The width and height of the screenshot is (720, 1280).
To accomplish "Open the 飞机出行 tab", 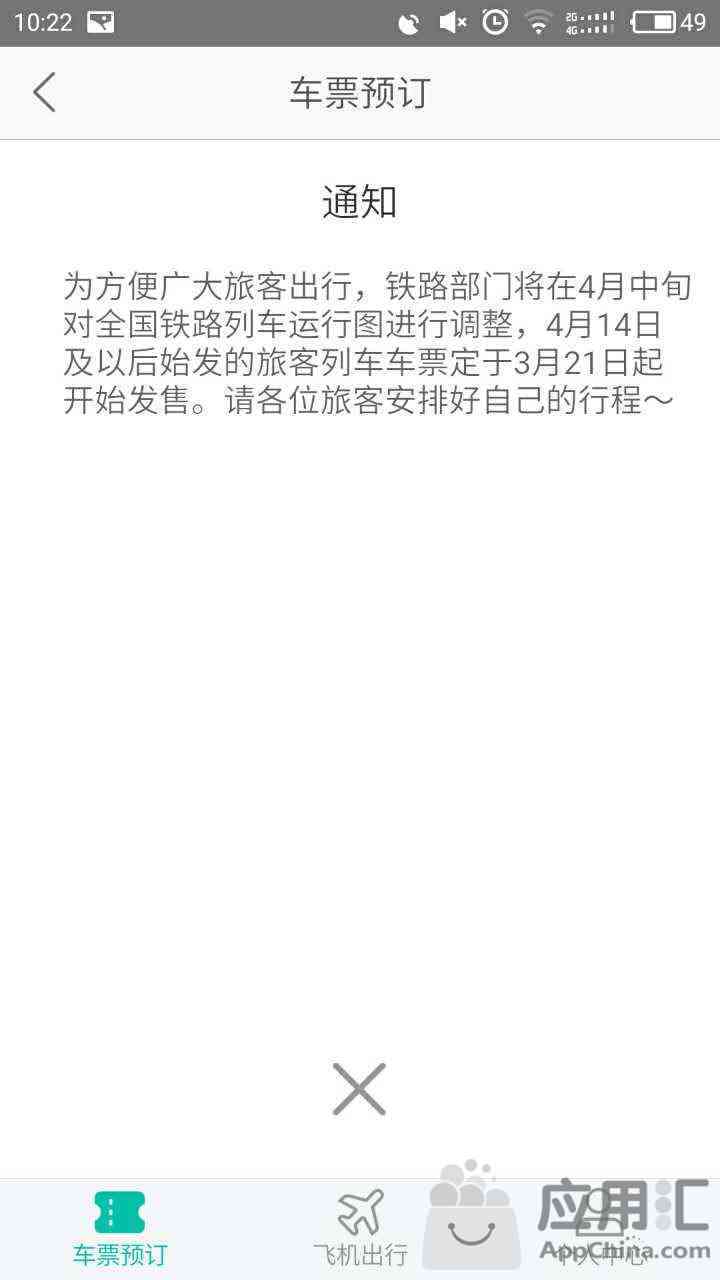I will click(x=360, y=1229).
